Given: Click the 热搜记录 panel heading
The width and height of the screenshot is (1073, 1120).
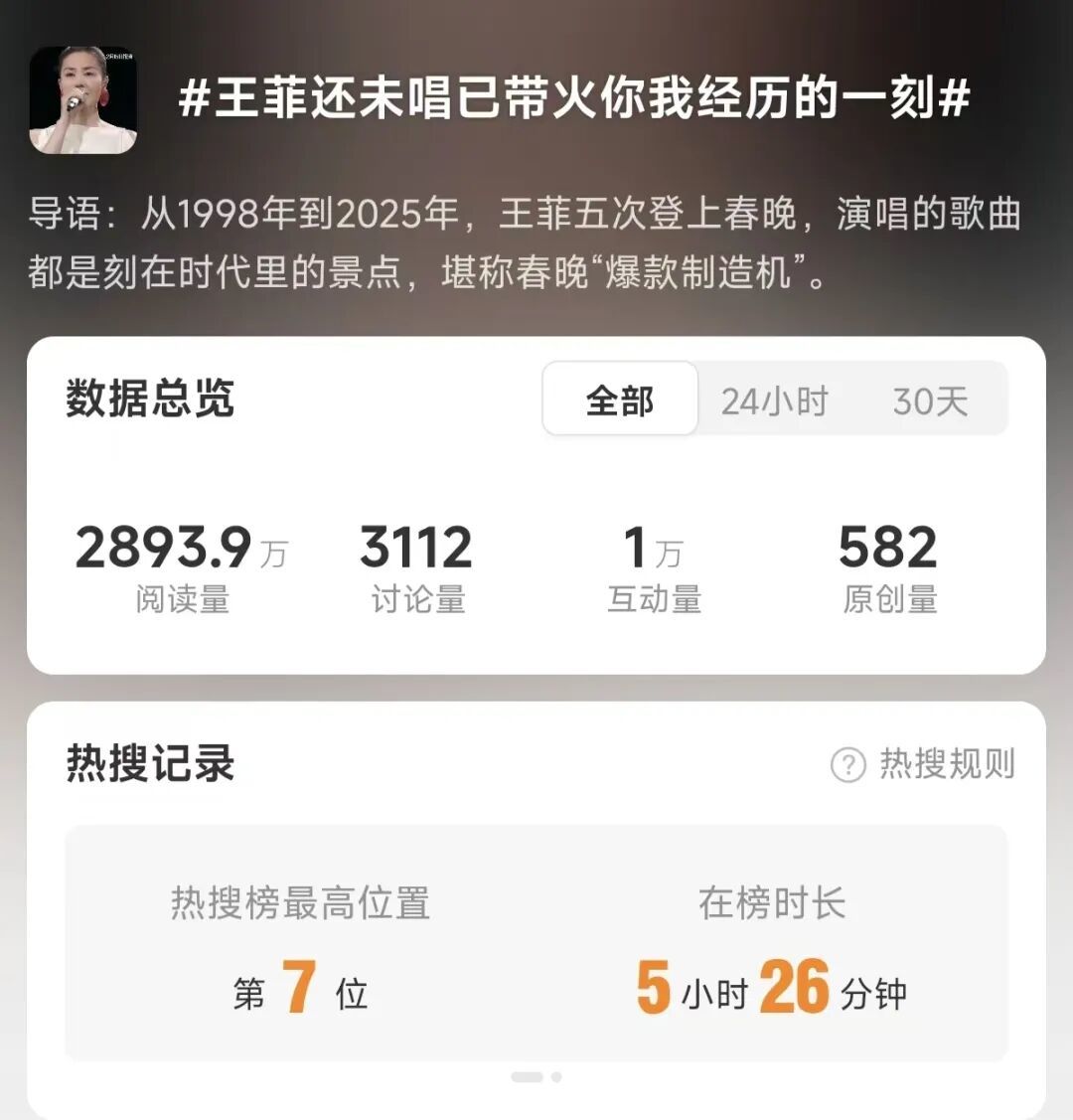Looking at the screenshot, I should click(149, 765).
